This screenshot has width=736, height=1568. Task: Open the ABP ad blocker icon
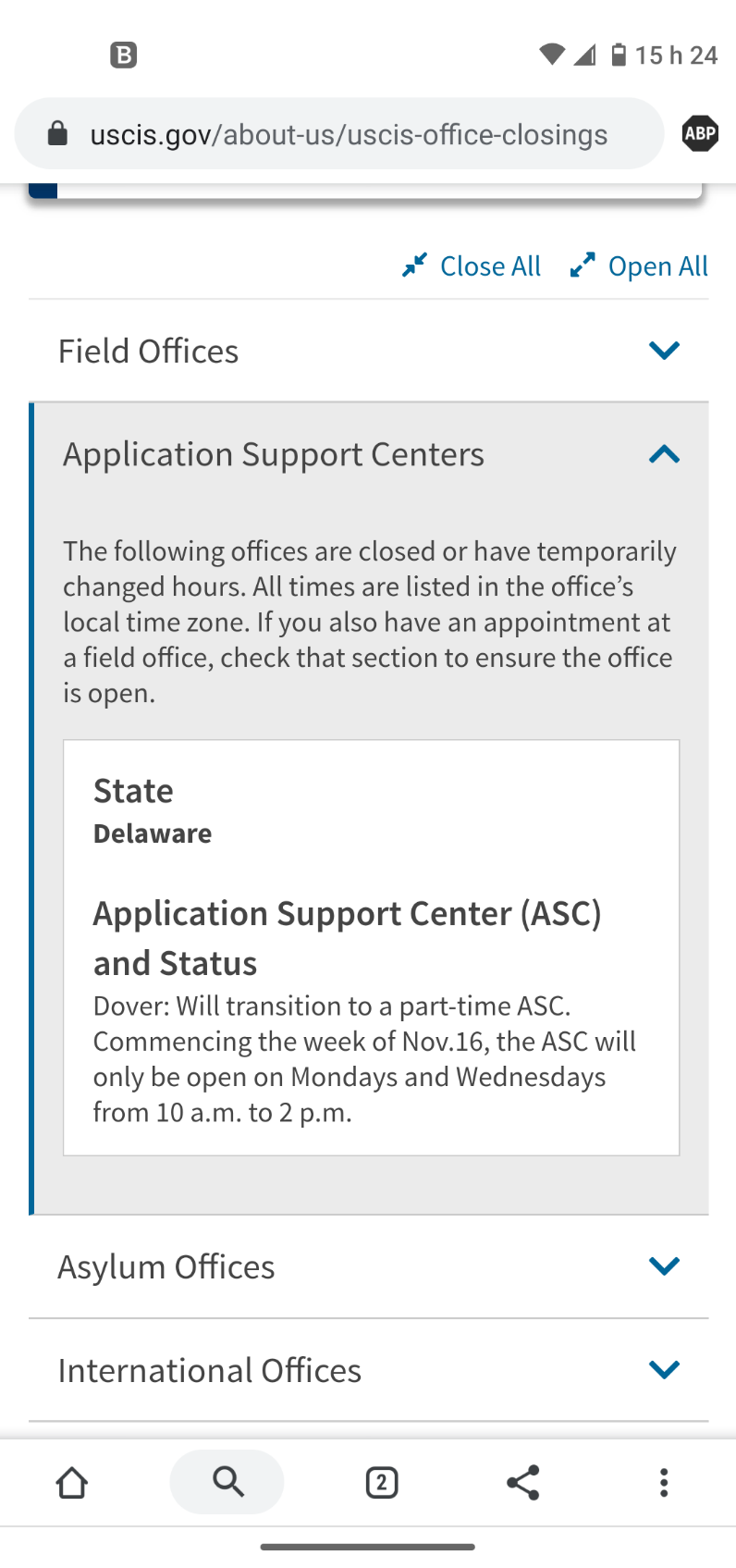[x=700, y=134]
